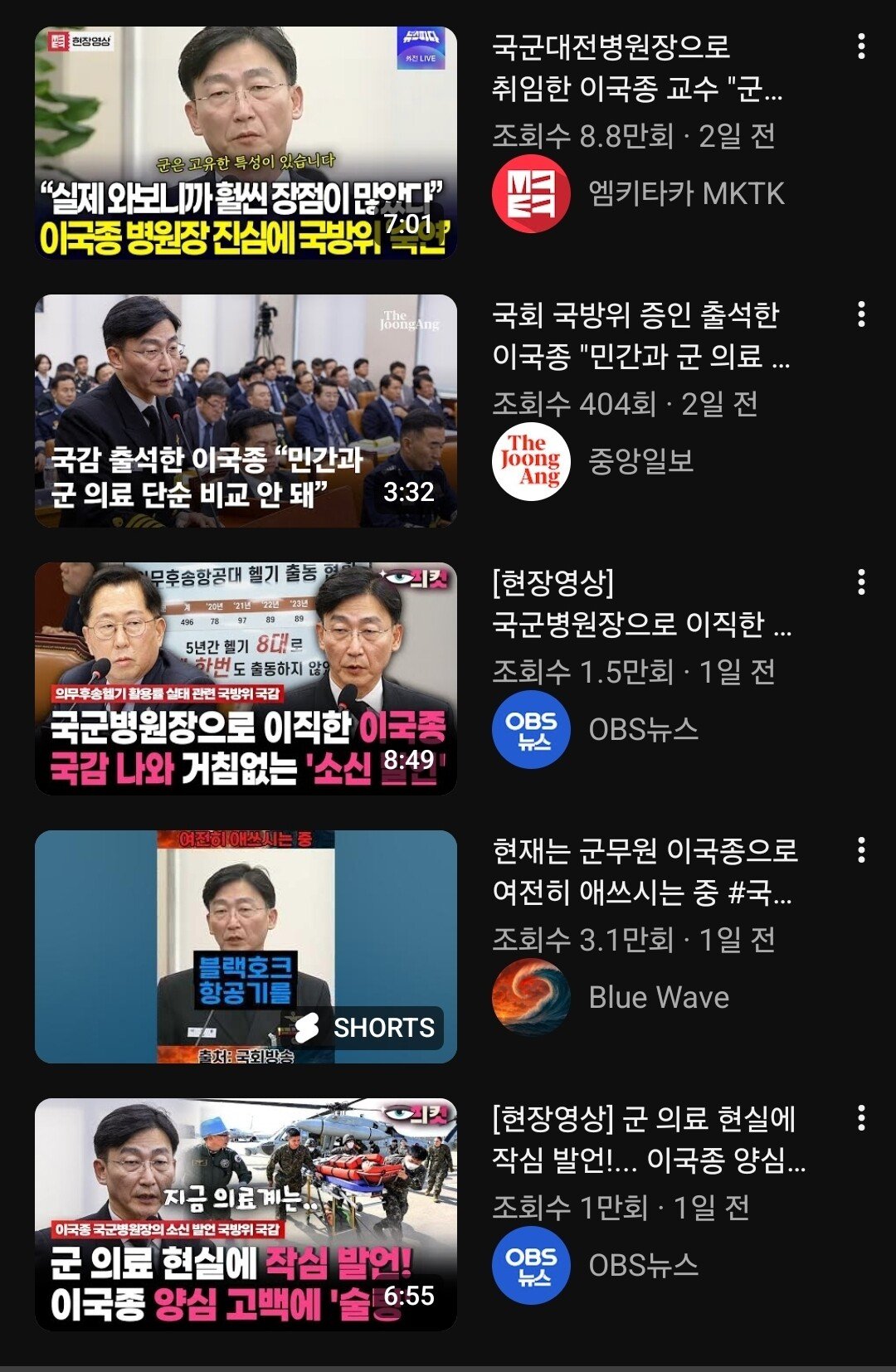Show options for the 현재는 군무원 이국종 short
Image resolution: width=896 pixels, height=1372 pixels.
point(861,850)
